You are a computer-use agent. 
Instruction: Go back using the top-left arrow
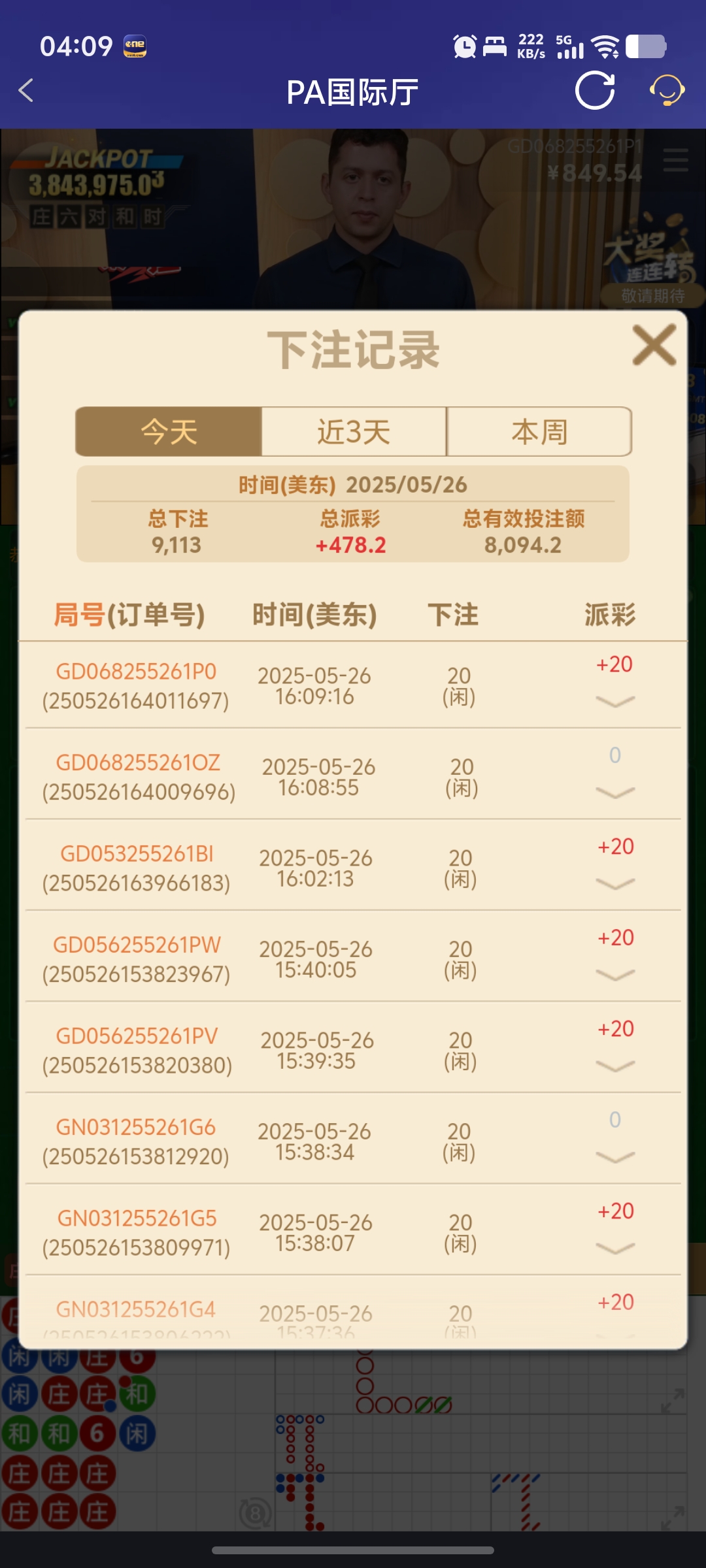(26, 91)
